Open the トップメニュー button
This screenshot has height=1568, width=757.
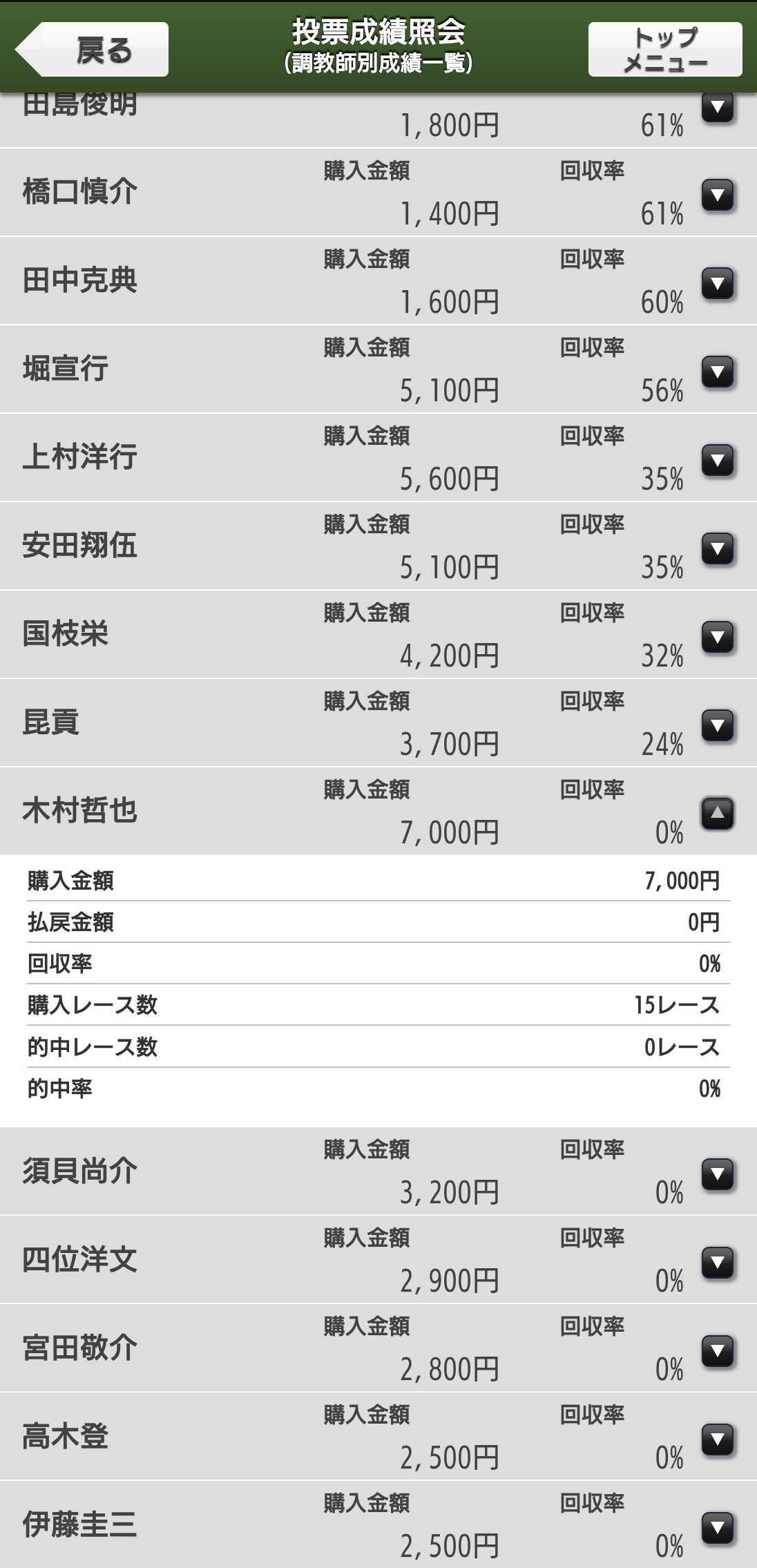coord(665,50)
